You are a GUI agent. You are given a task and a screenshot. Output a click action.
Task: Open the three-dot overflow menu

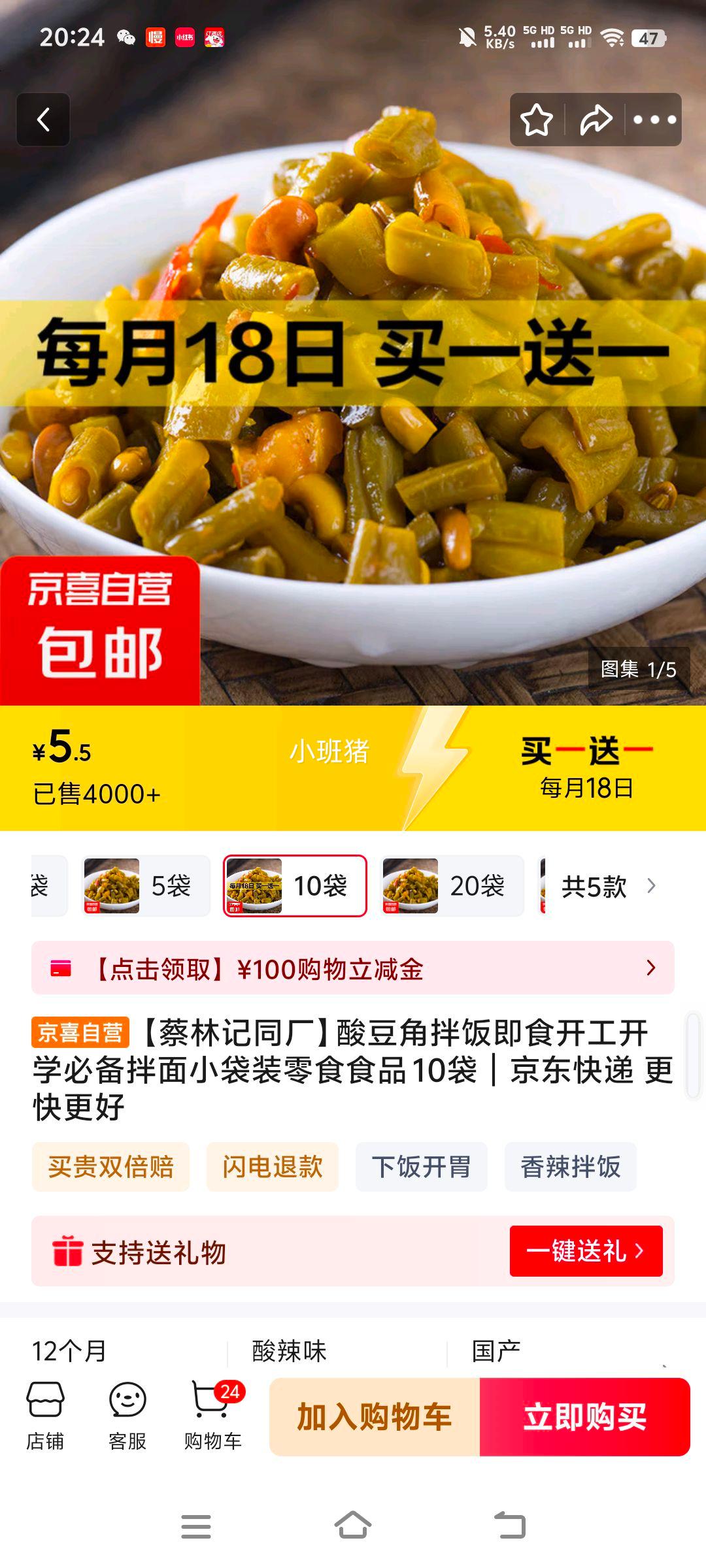pyautogui.click(x=654, y=120)
